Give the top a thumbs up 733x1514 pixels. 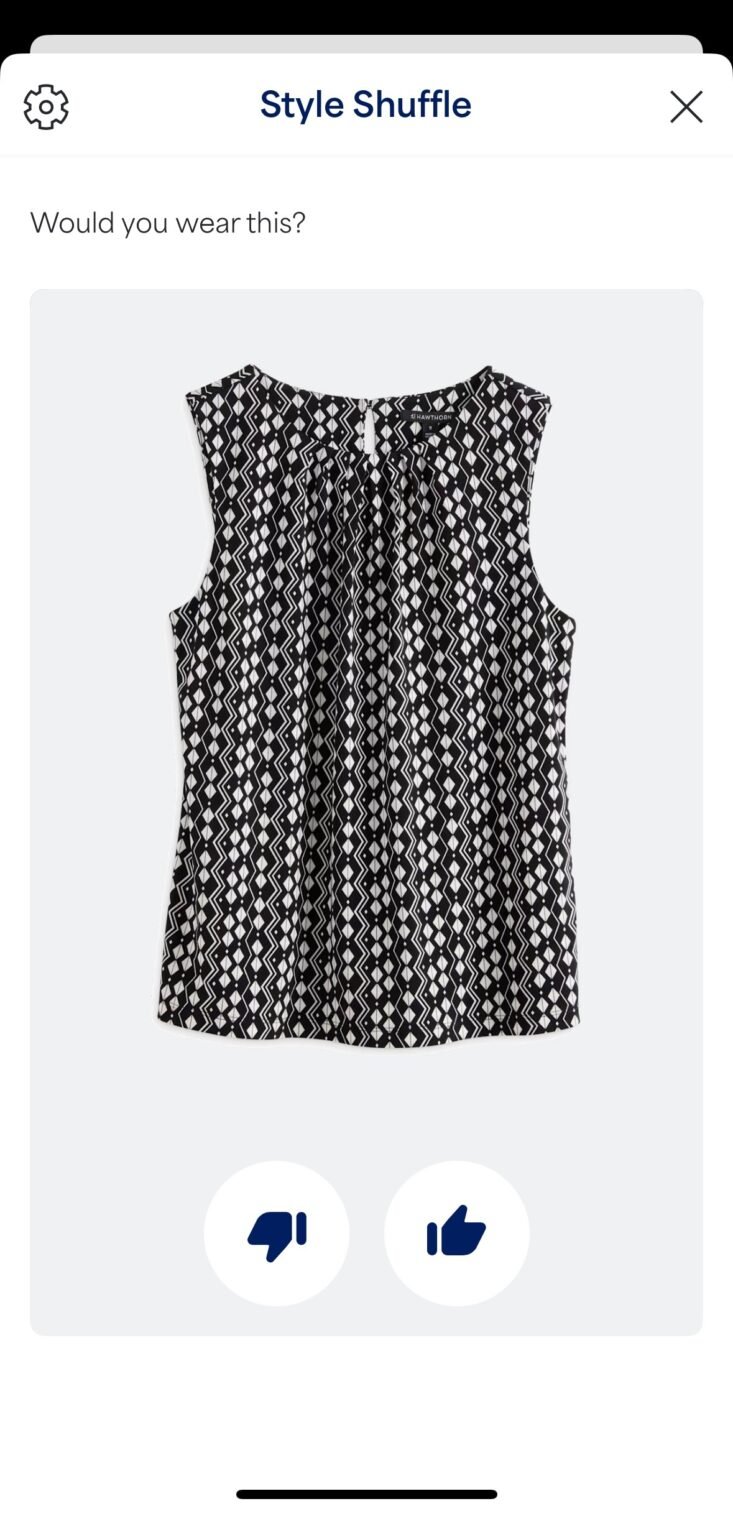point(457,1233)
